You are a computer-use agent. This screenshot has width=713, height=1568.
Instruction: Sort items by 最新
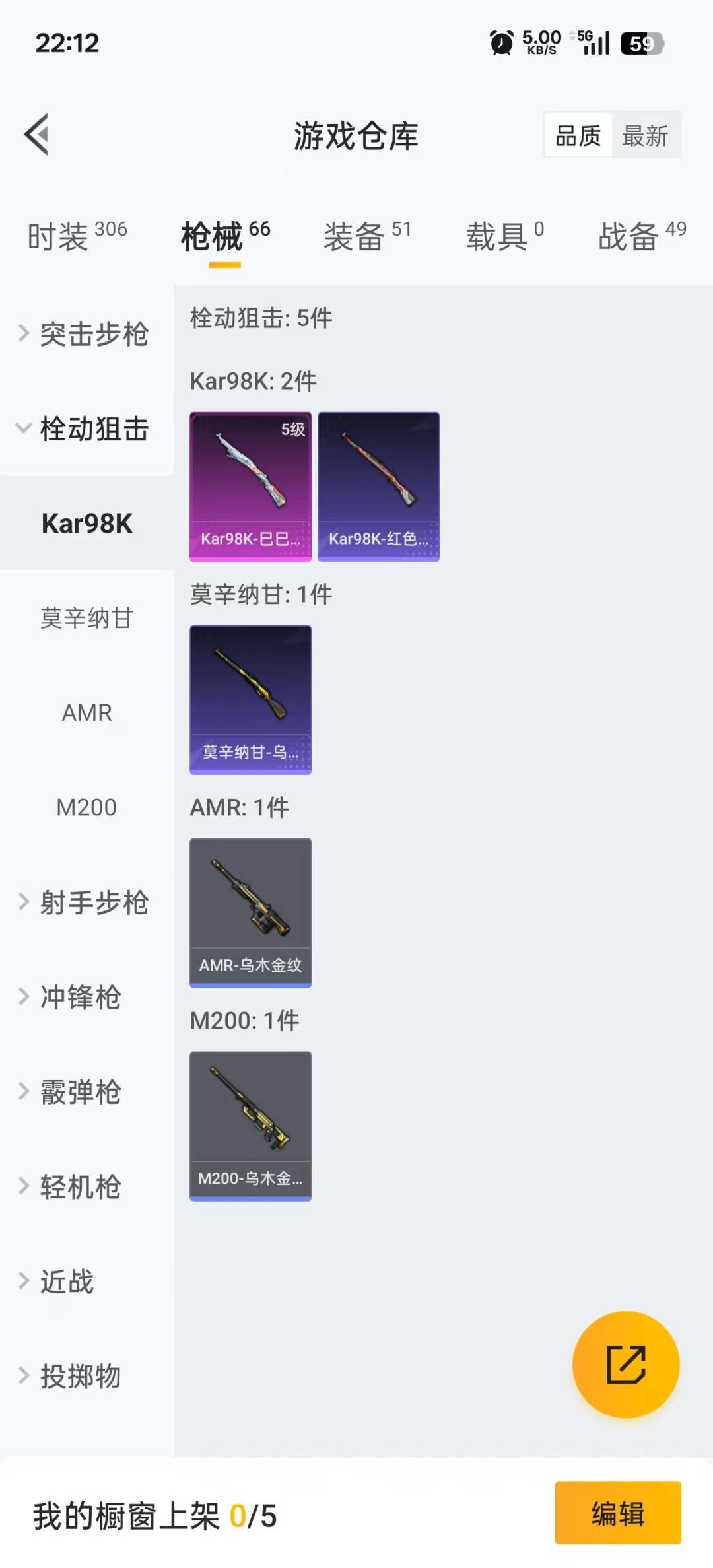pyautogui.click(x=645, y=136)
